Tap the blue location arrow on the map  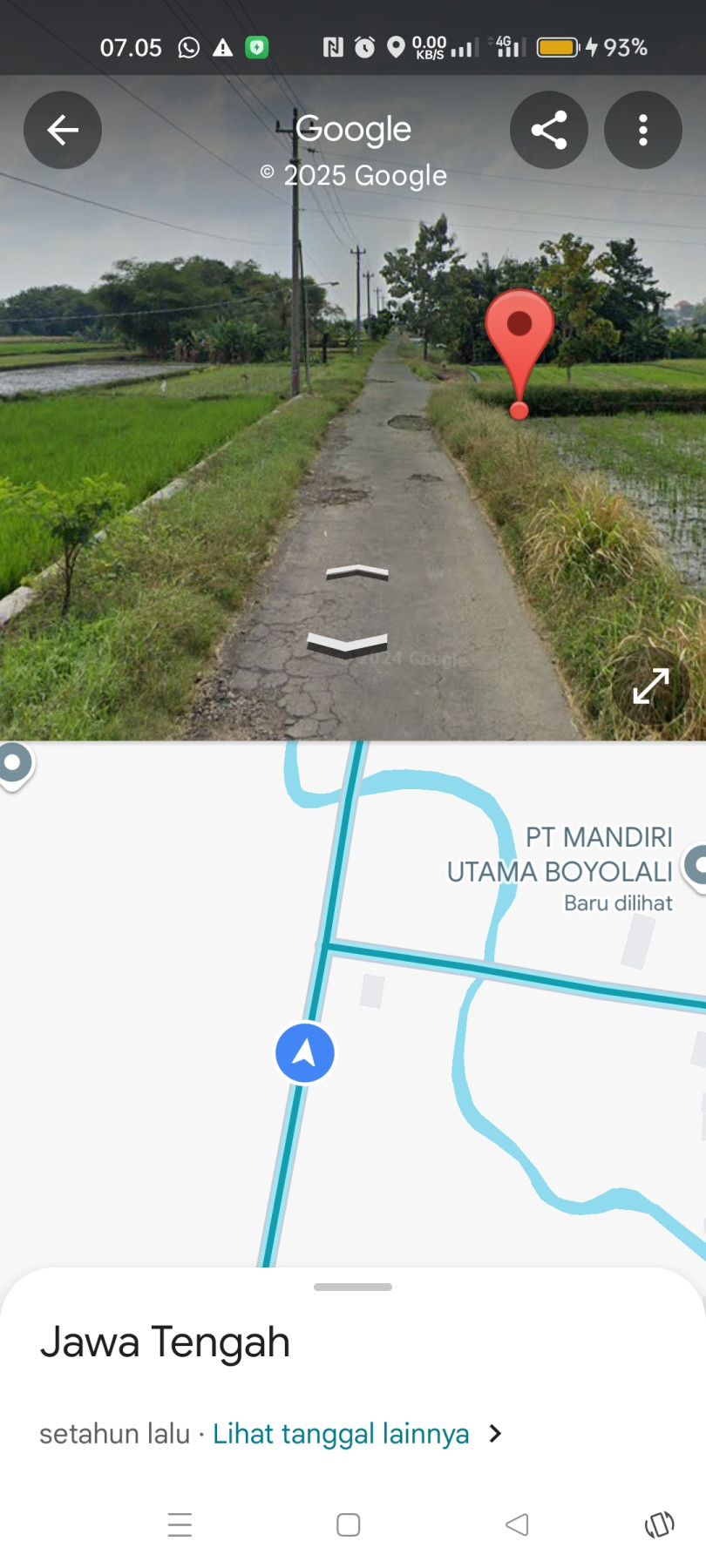(305, 1053)
